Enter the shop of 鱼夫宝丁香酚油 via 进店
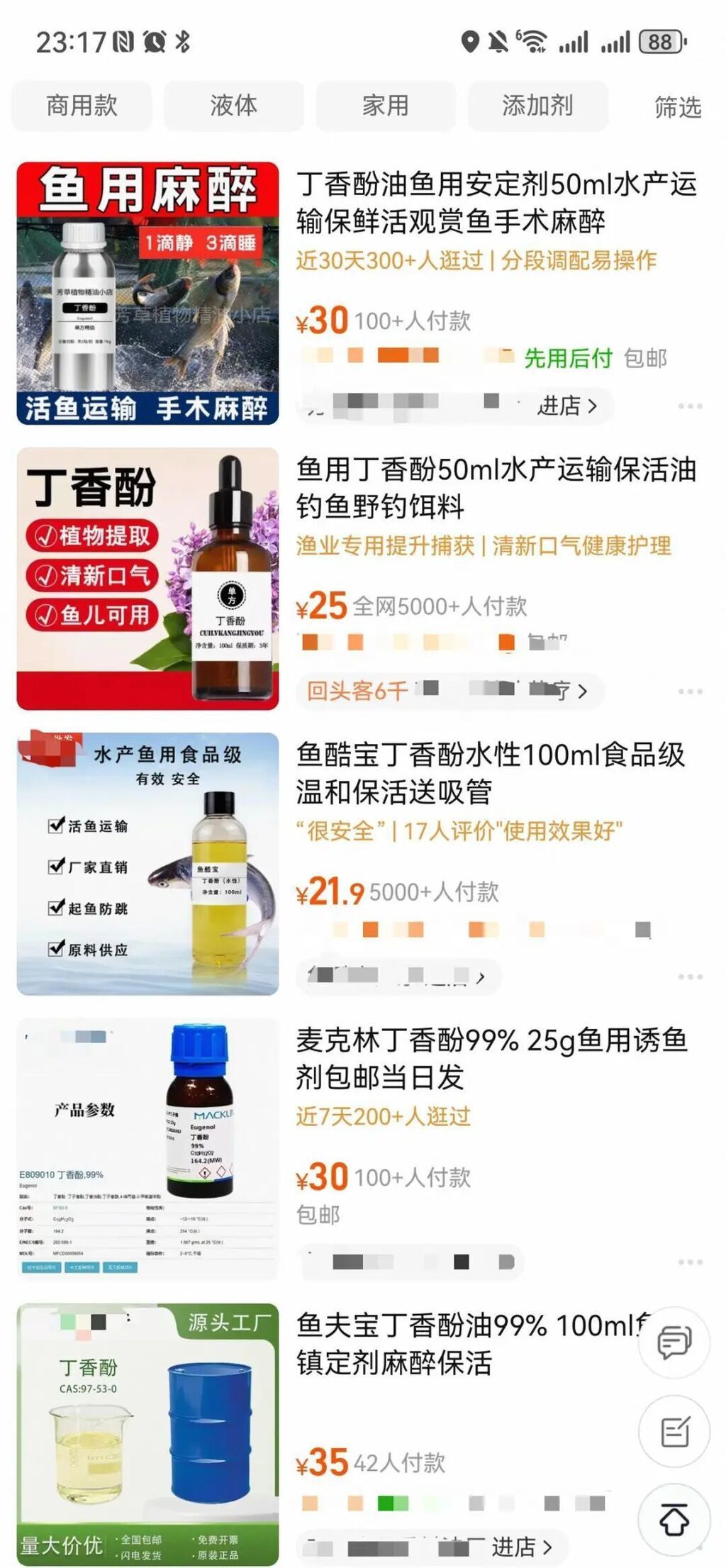The height and width of the screenshot is (1568, 726). click(x=521, y=1547)
